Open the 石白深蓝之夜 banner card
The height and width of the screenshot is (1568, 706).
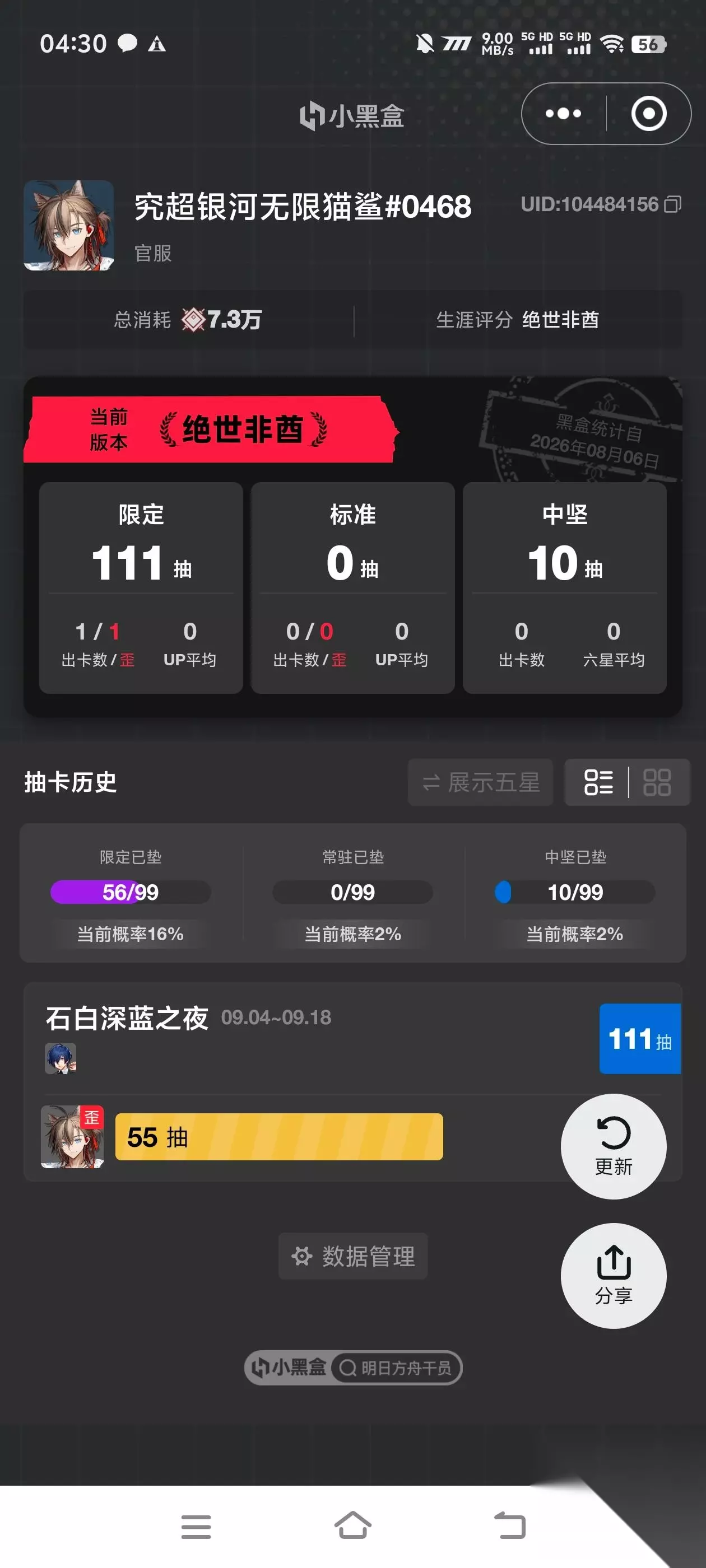pos(352,1082)
